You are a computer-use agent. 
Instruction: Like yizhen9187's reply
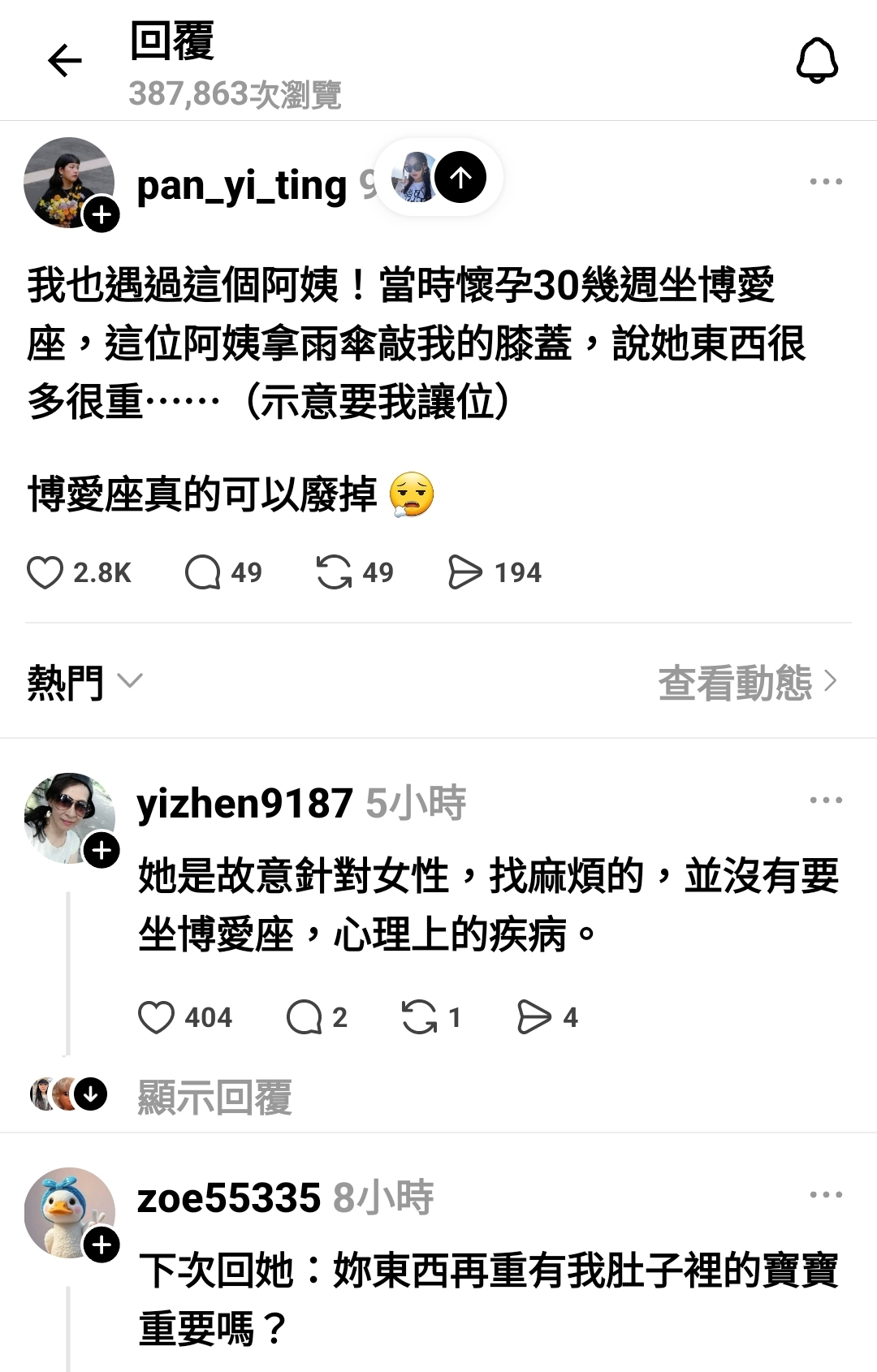coord(156,1017)
